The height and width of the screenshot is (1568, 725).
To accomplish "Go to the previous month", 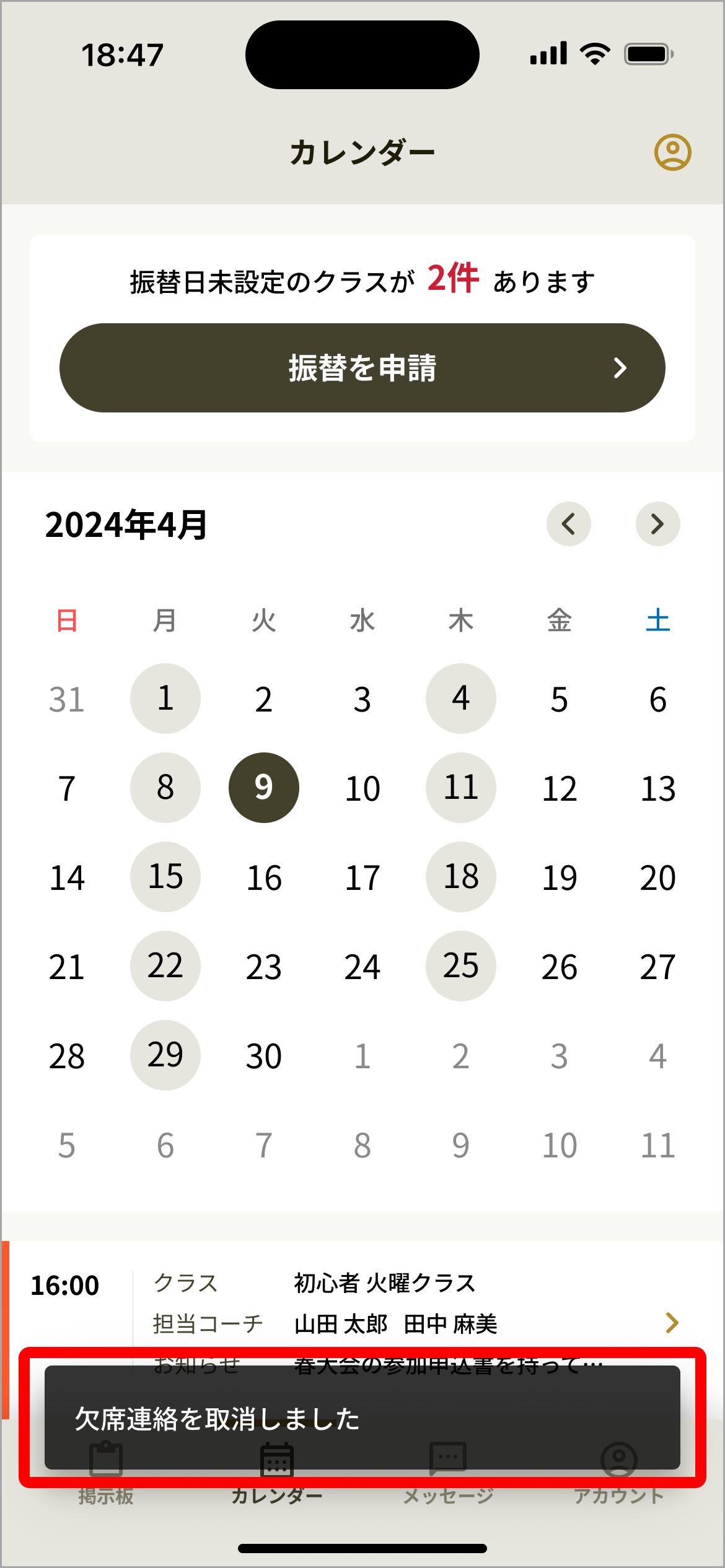I will coord(568,524).
